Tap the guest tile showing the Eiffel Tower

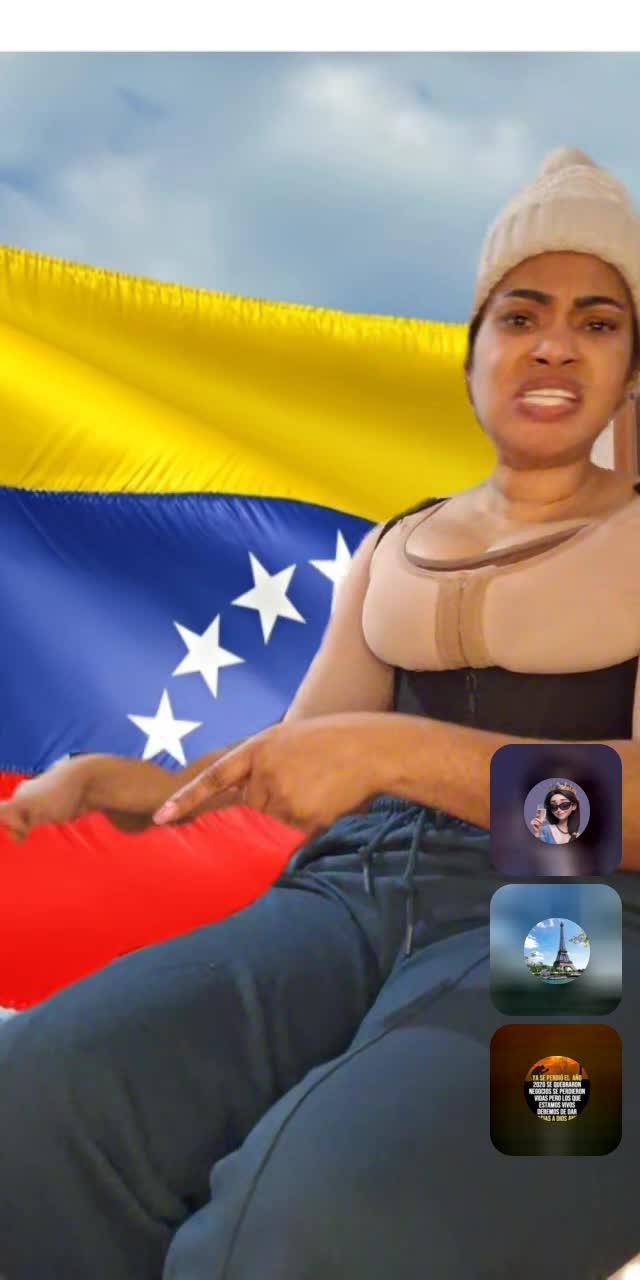point(556,950)
